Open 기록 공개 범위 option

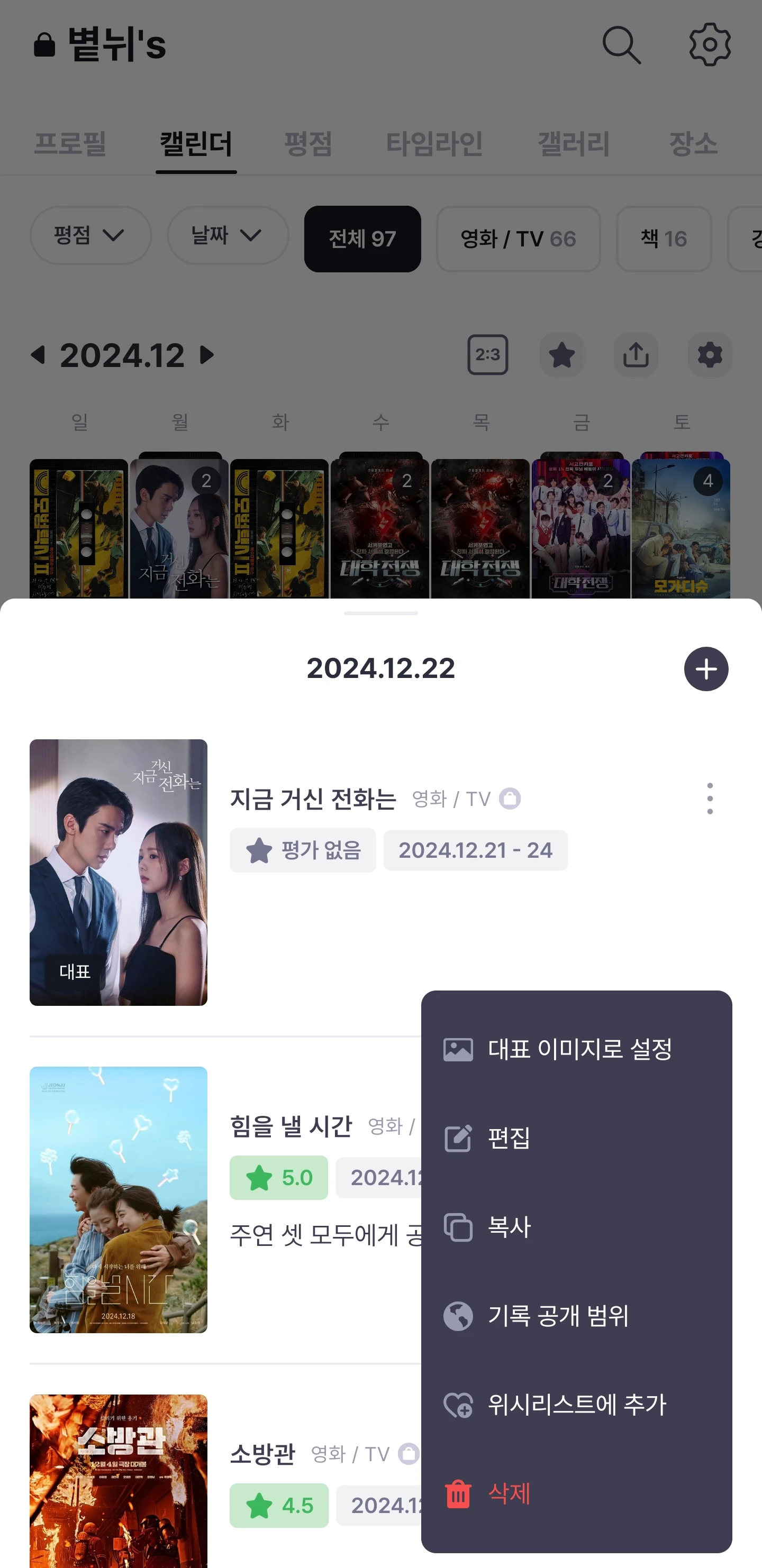[576, 1316]
